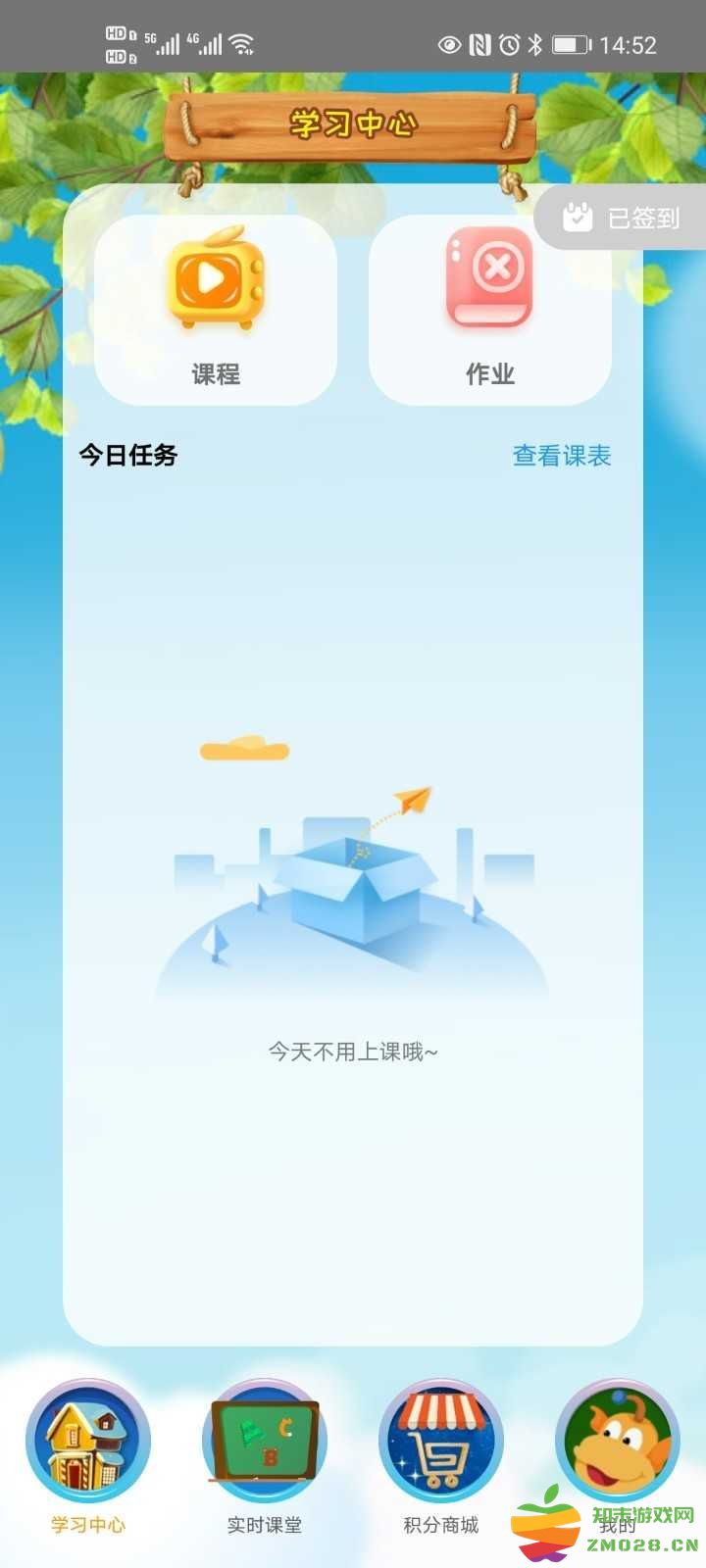706x1568 pixels.
Task: Select the 学习中心 house icon in bottom nav
Action: click(x=86, y=1441)
